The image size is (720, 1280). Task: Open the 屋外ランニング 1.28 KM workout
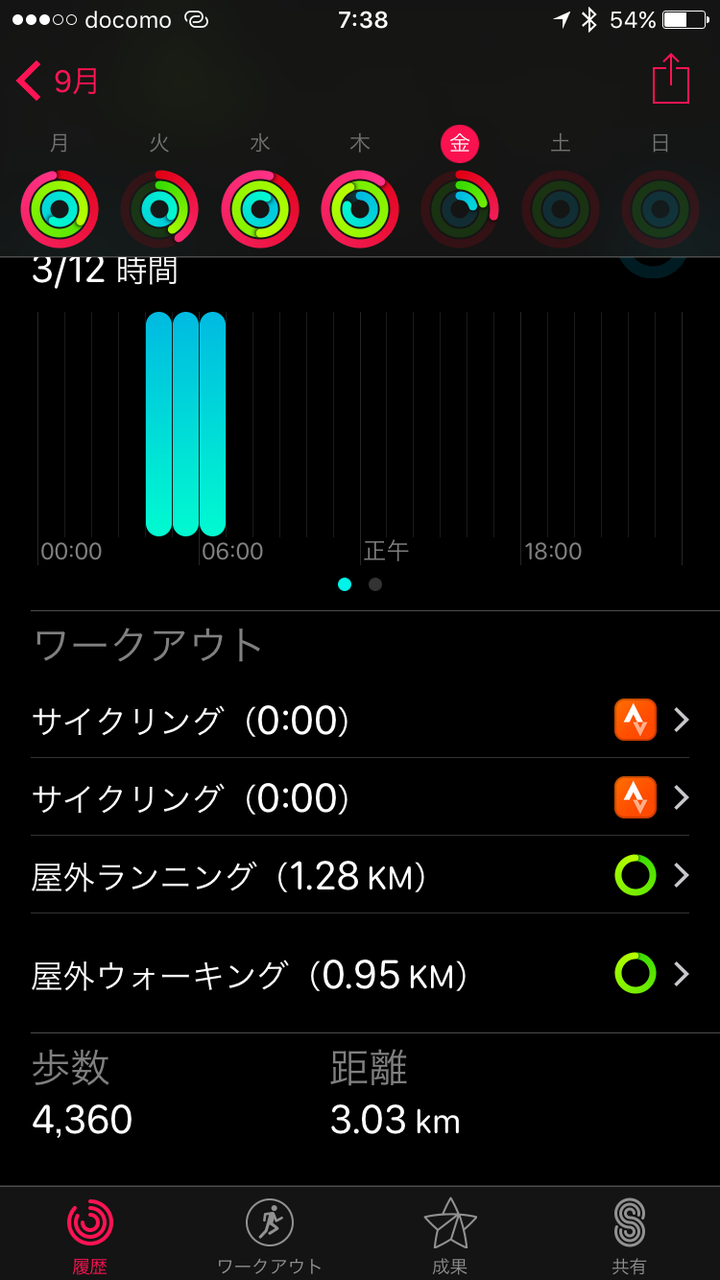coord(360,876)
